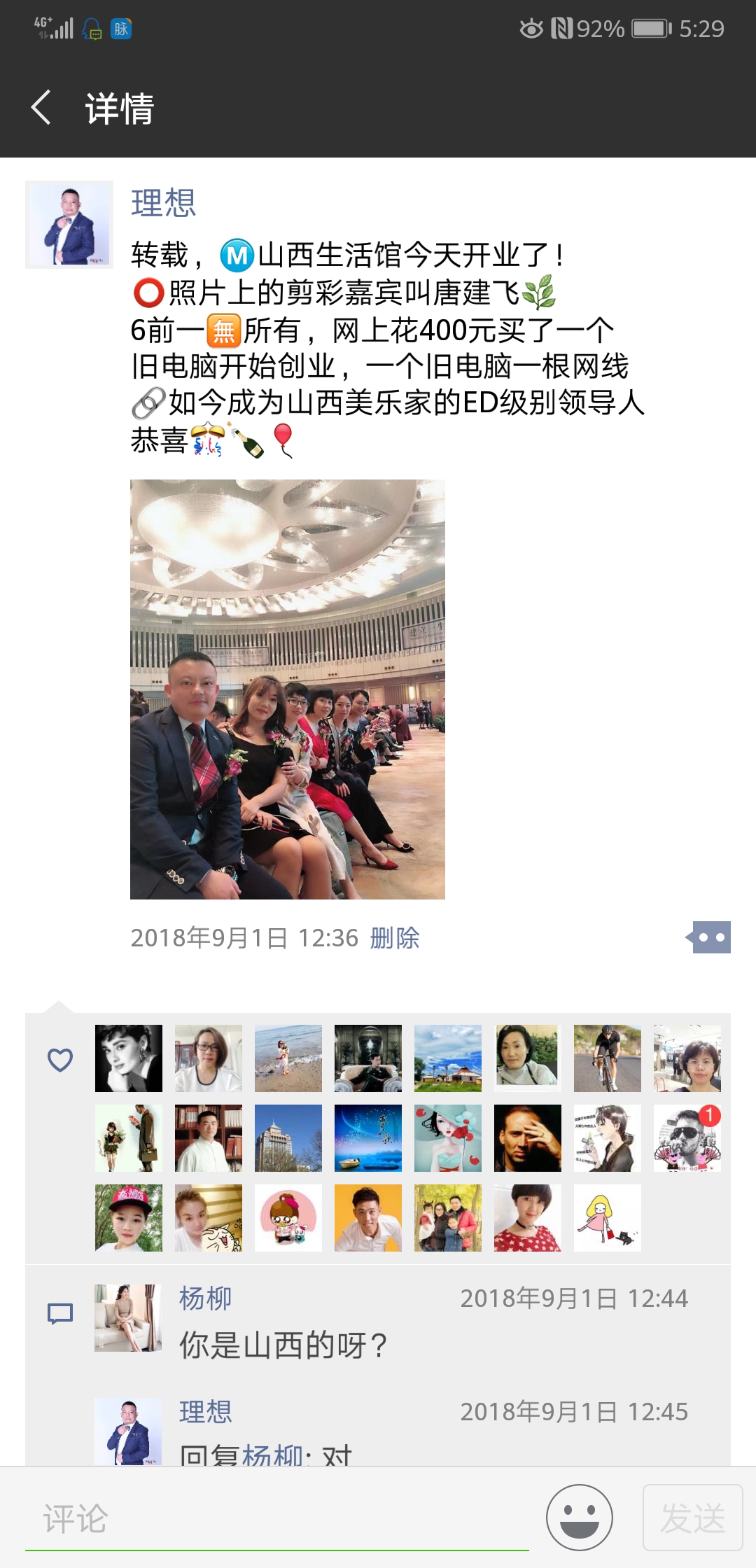Open the cyclist avatar among the likes
This screenshot has height=1568, width=756.
click(x=608, y=1058)
